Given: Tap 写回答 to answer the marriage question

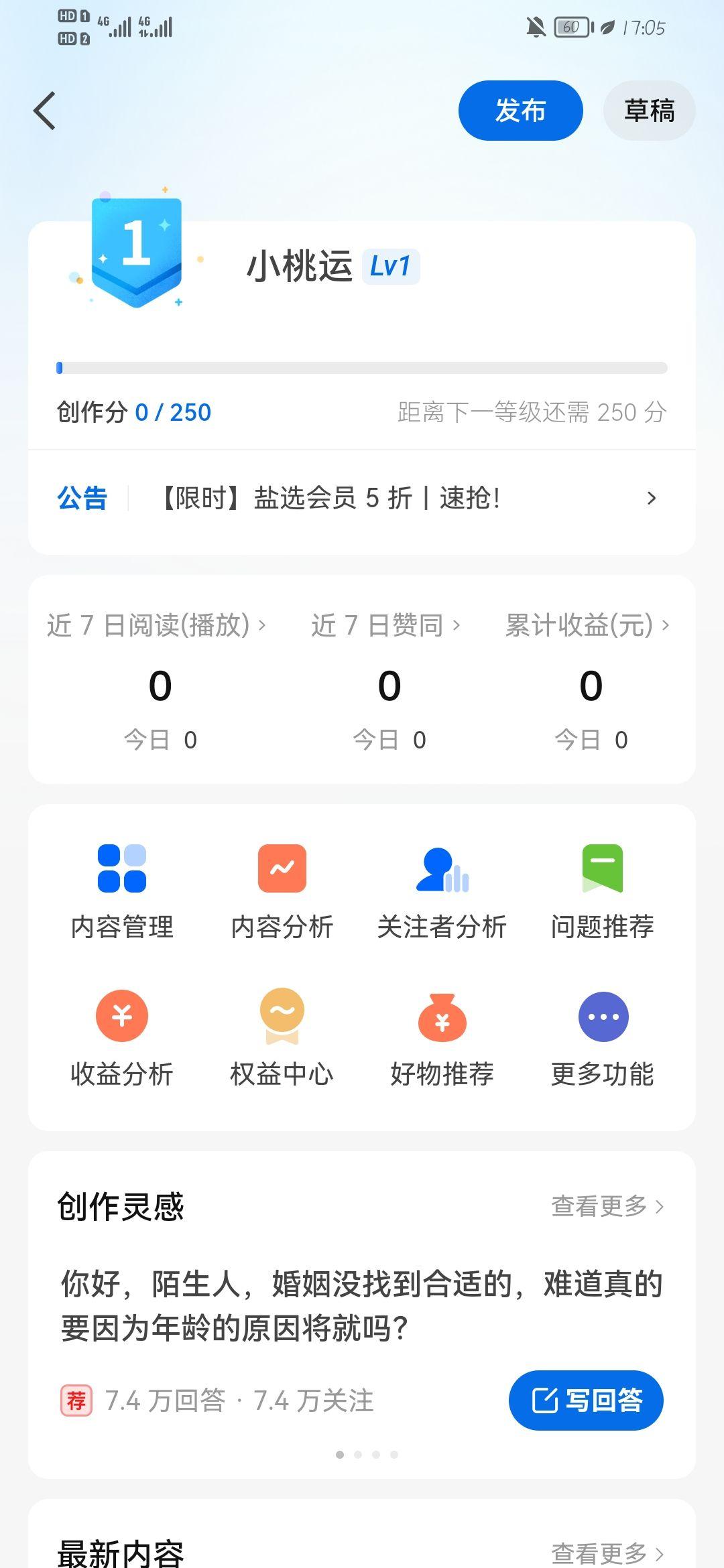Looking at the screenshot, I should click(586, 1400).
